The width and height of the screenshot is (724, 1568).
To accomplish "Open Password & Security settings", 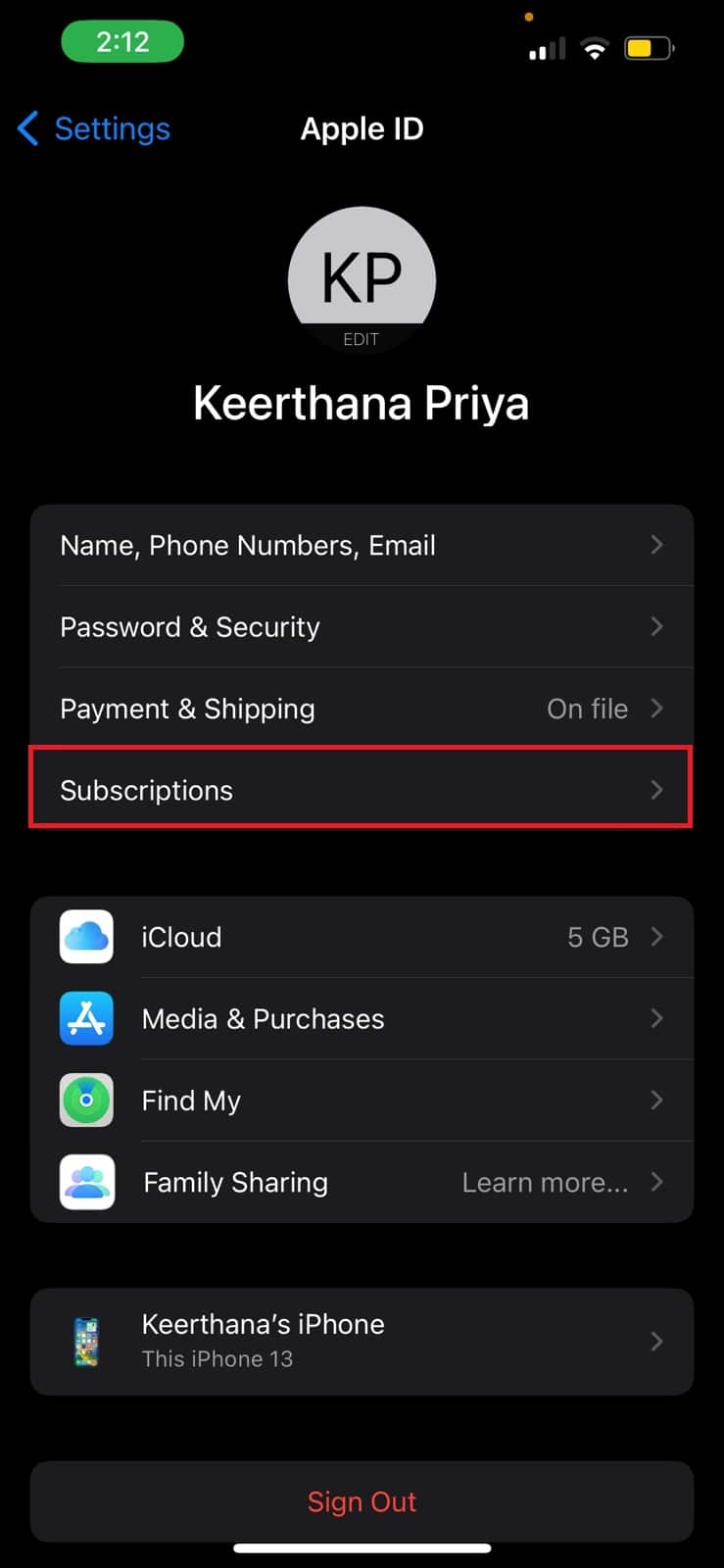I will coord(362,627).
